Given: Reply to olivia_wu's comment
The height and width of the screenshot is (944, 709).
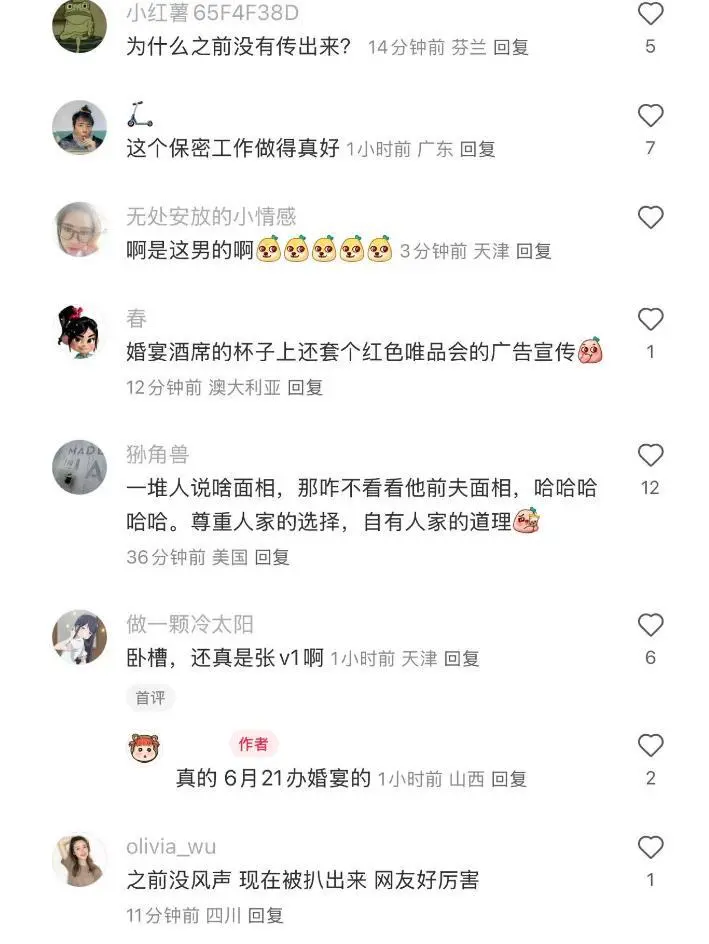Looking at the screenshot, I should 266,915.
